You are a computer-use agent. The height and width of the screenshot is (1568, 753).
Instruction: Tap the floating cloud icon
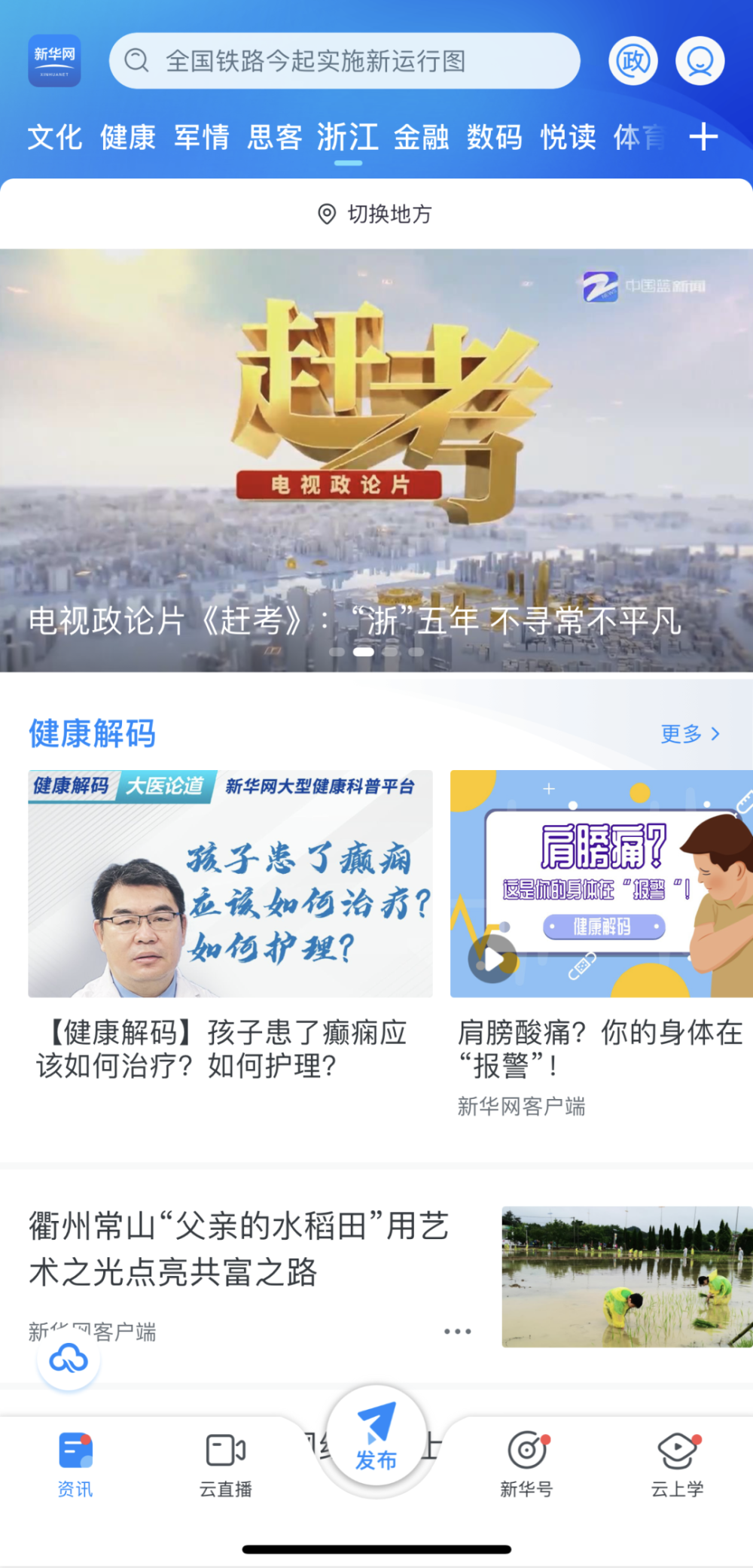tap(69, 1360)
